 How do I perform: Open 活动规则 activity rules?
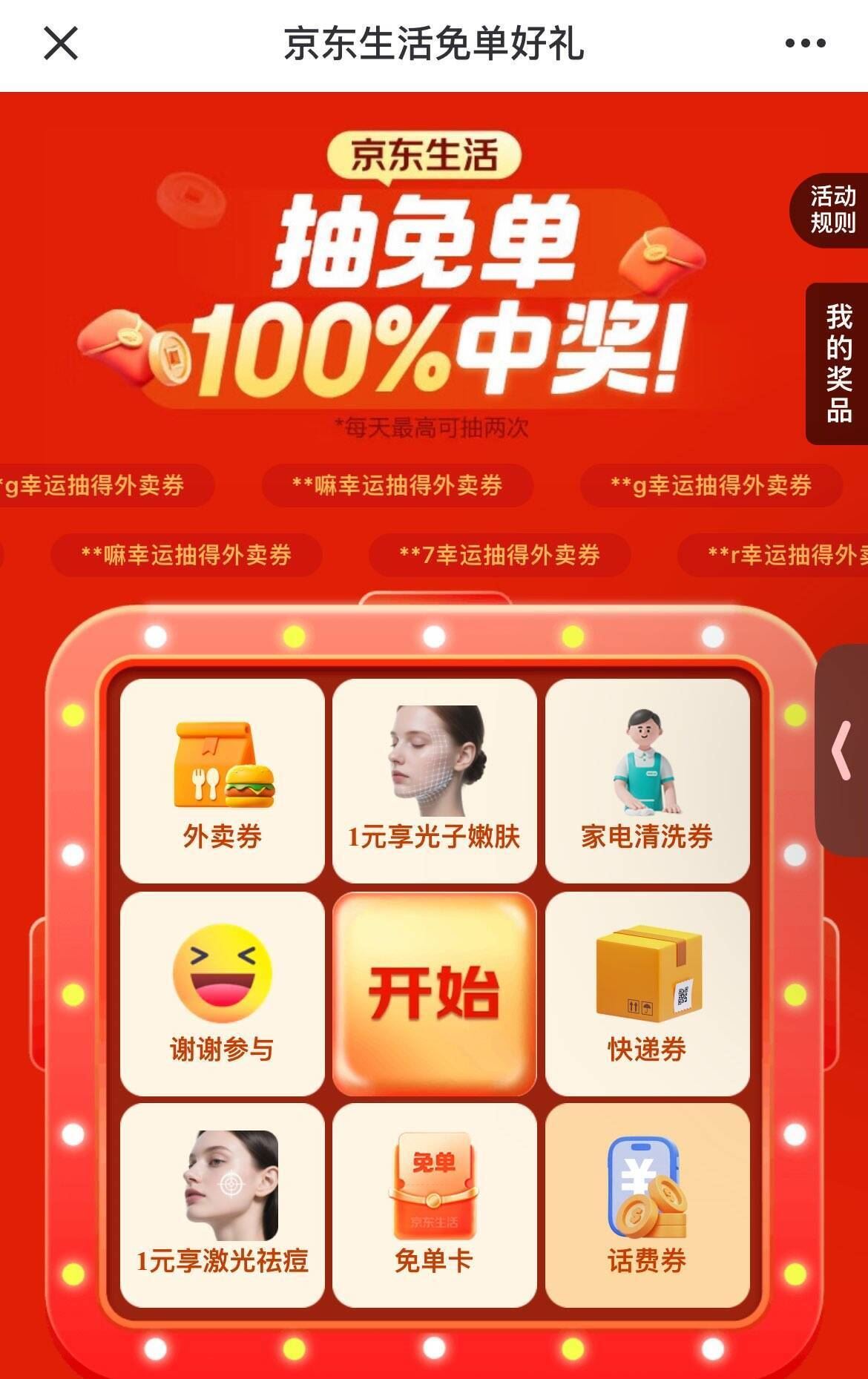[x=832, y=210]
